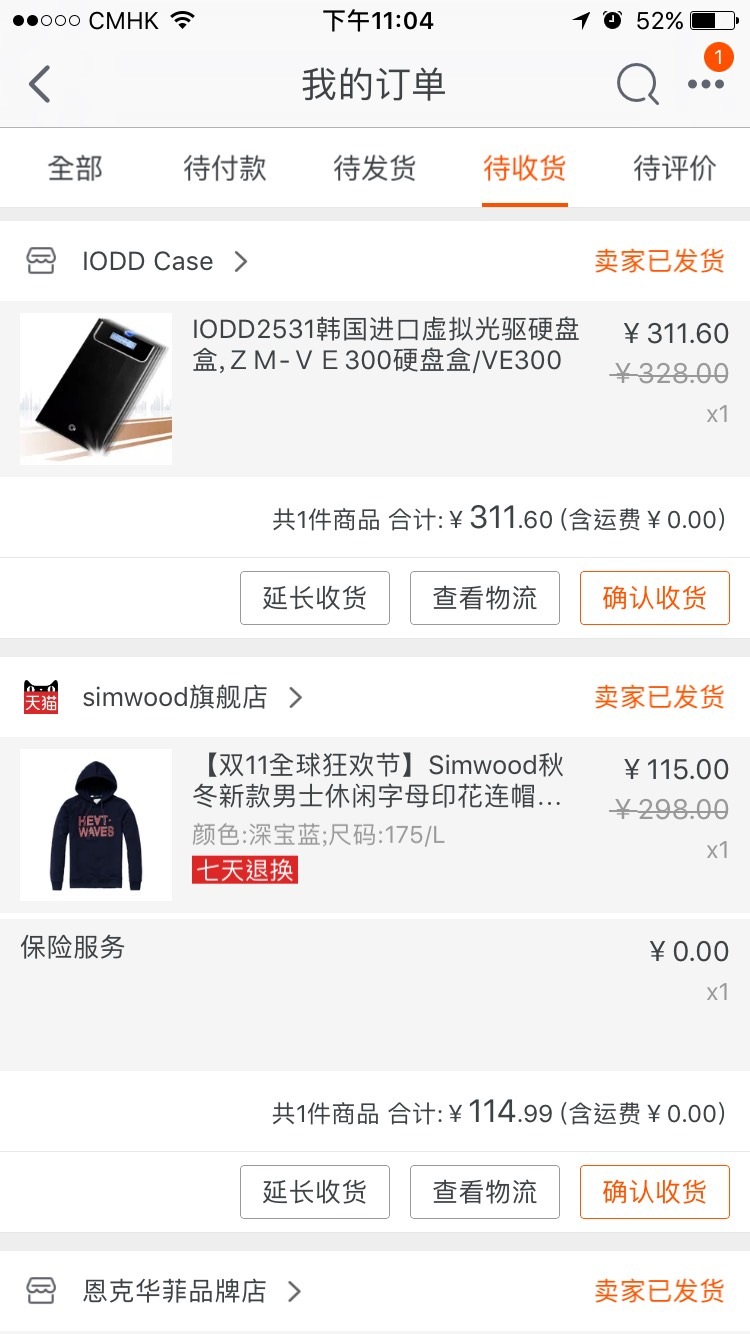Switch to the 全部 tab
The height and width of the screenshot is (1334, 750).
[75, 168]
